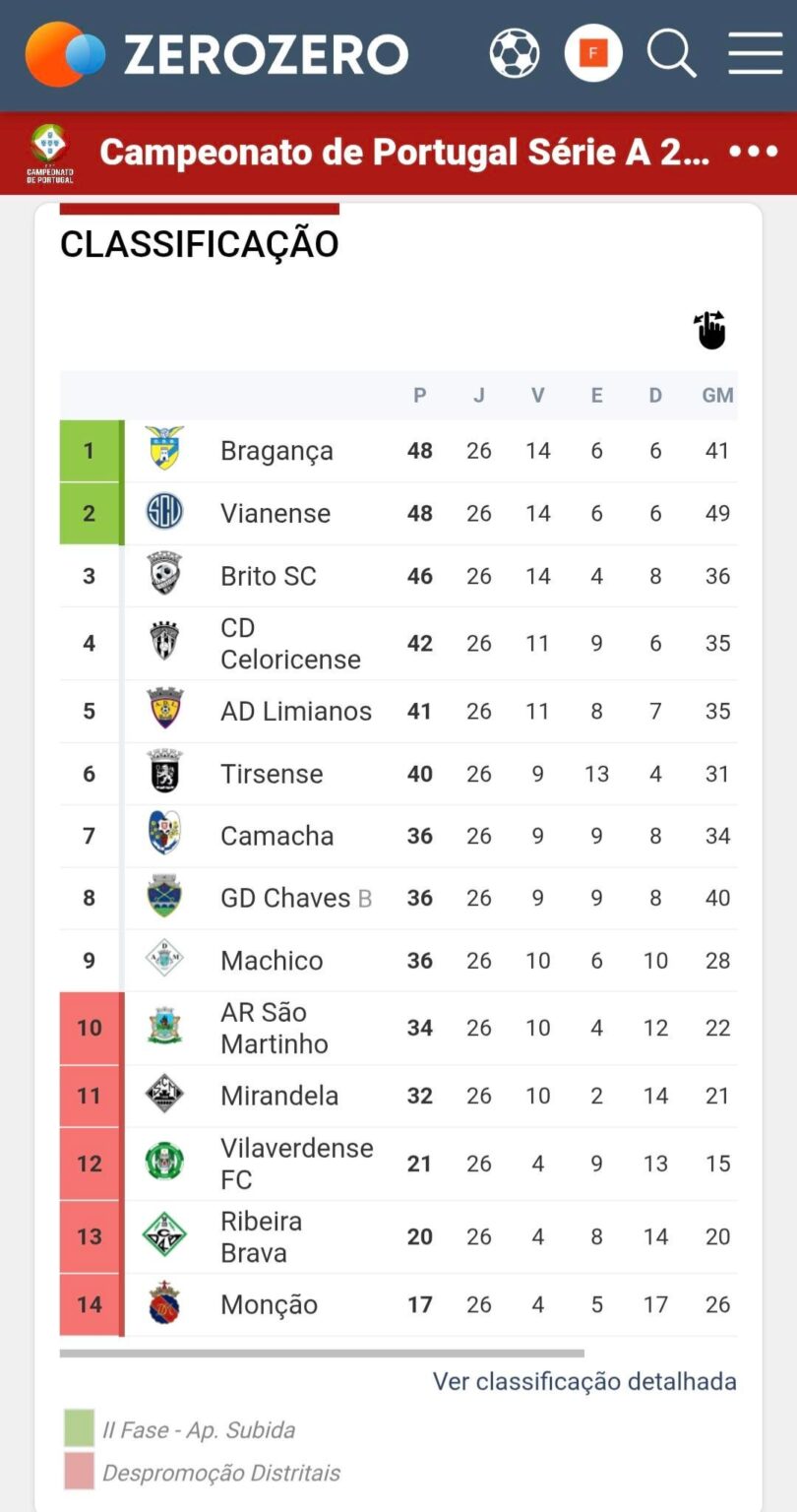Viewport: 797px width, 1512px height.
Task: Sort the table by the P column
Action: (419, 395)
